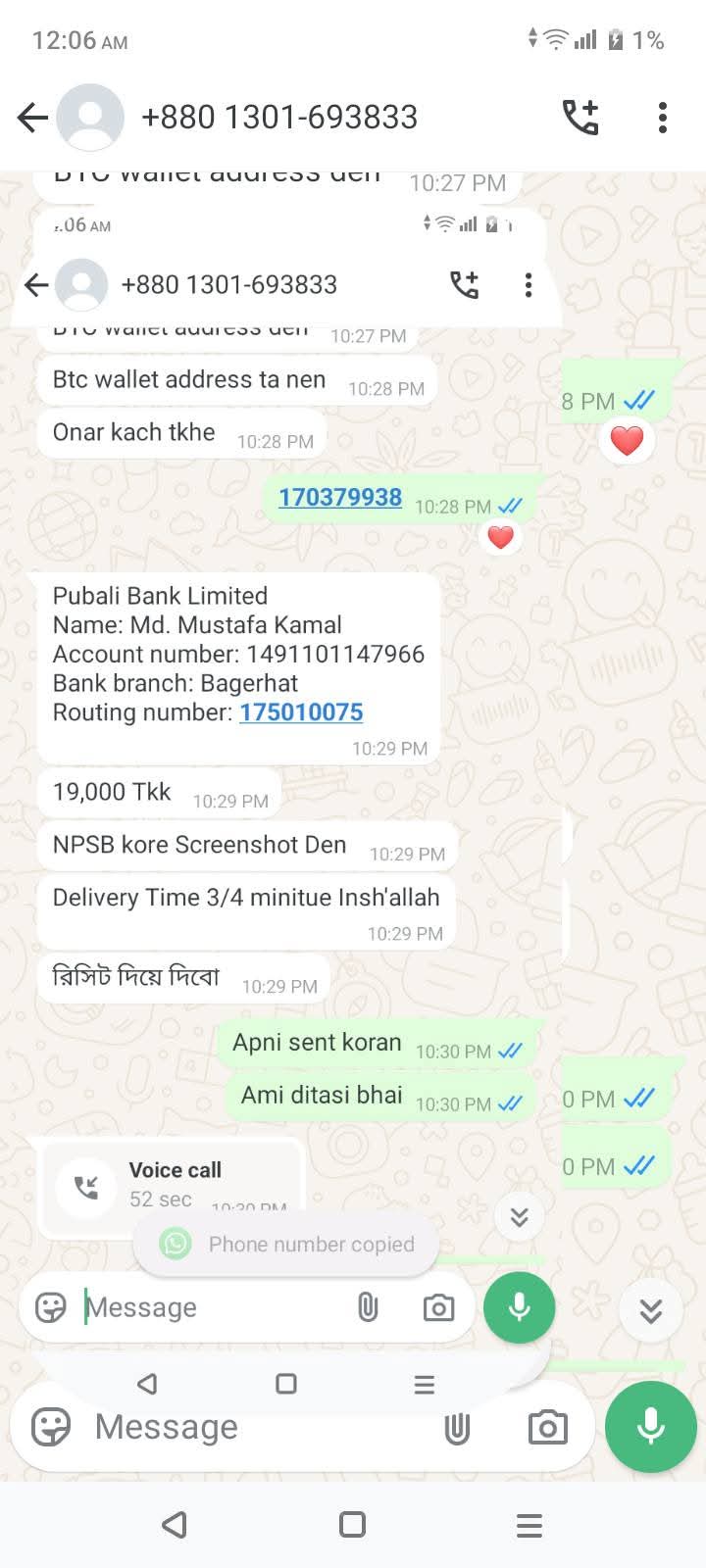Record a voice message with the large green mic
The image size is (706, 1568).
pos(651,1427)
